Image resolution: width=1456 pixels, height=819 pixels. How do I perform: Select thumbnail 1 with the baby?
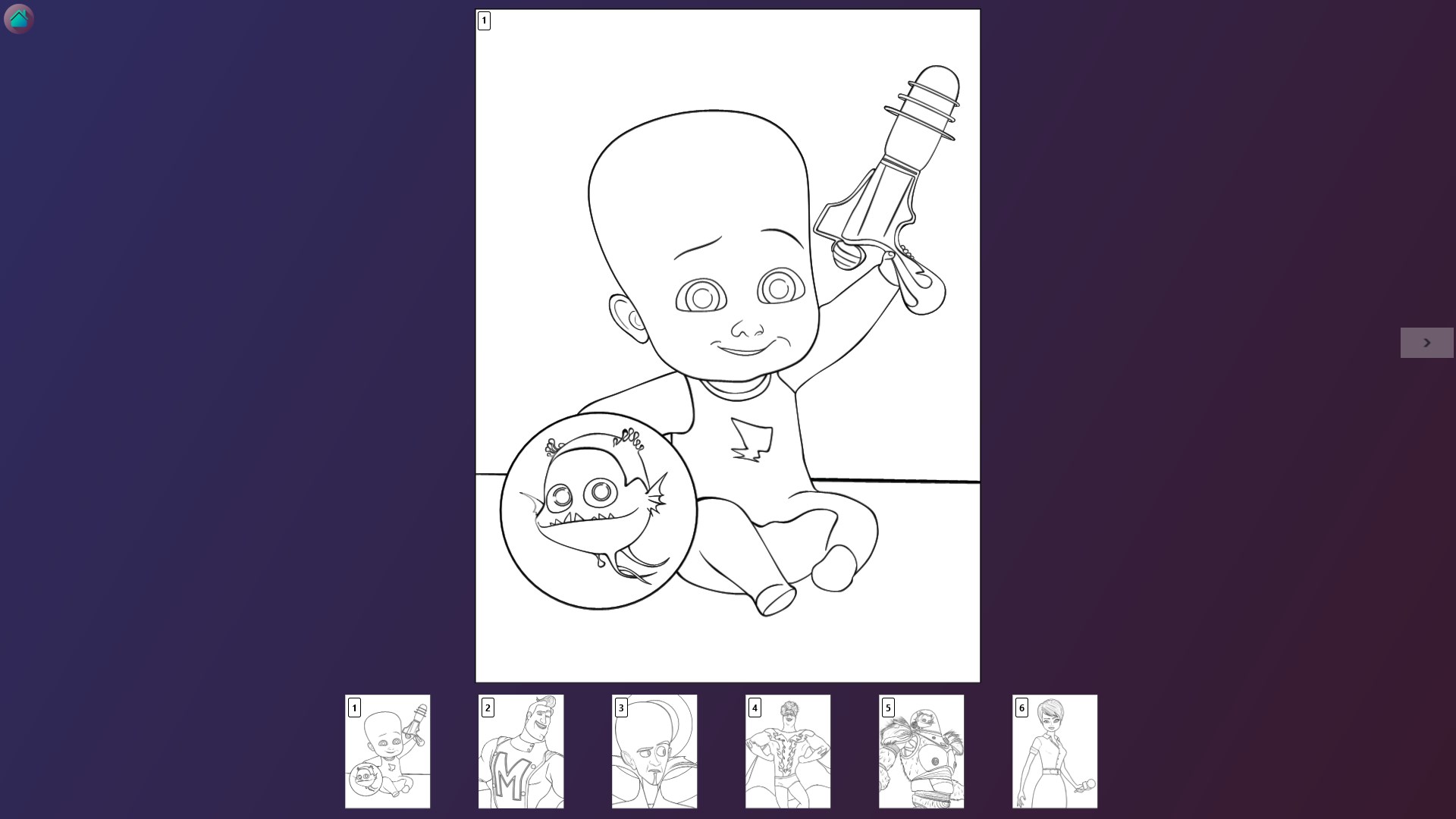[388, 752]
